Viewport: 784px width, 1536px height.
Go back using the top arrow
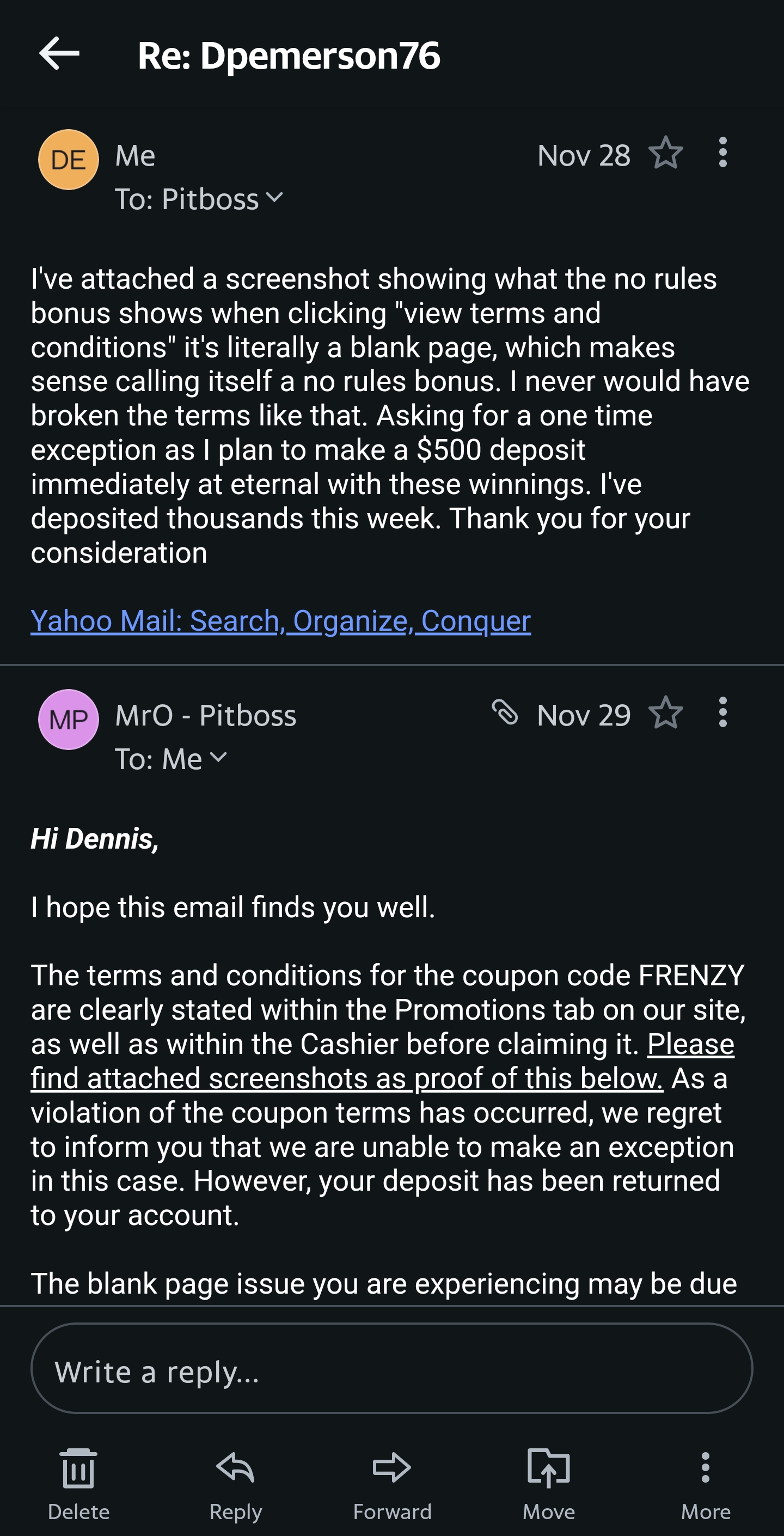(x=59, y=54)
